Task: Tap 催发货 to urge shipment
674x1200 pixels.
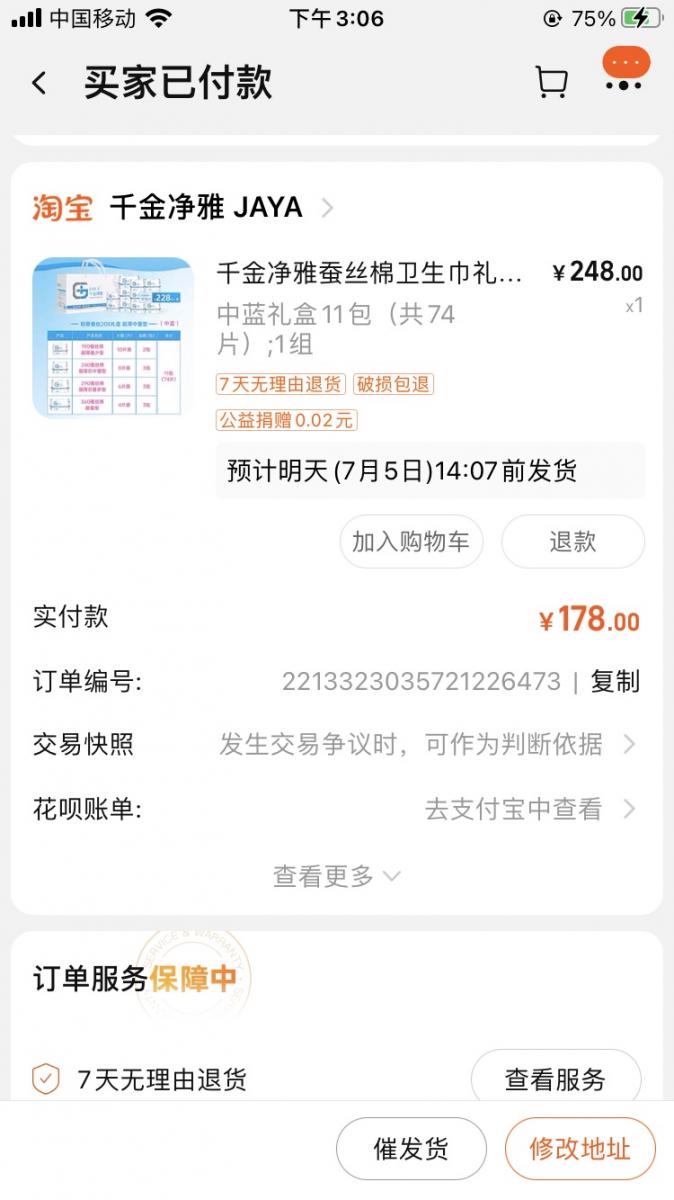Action: point(411,1149)
